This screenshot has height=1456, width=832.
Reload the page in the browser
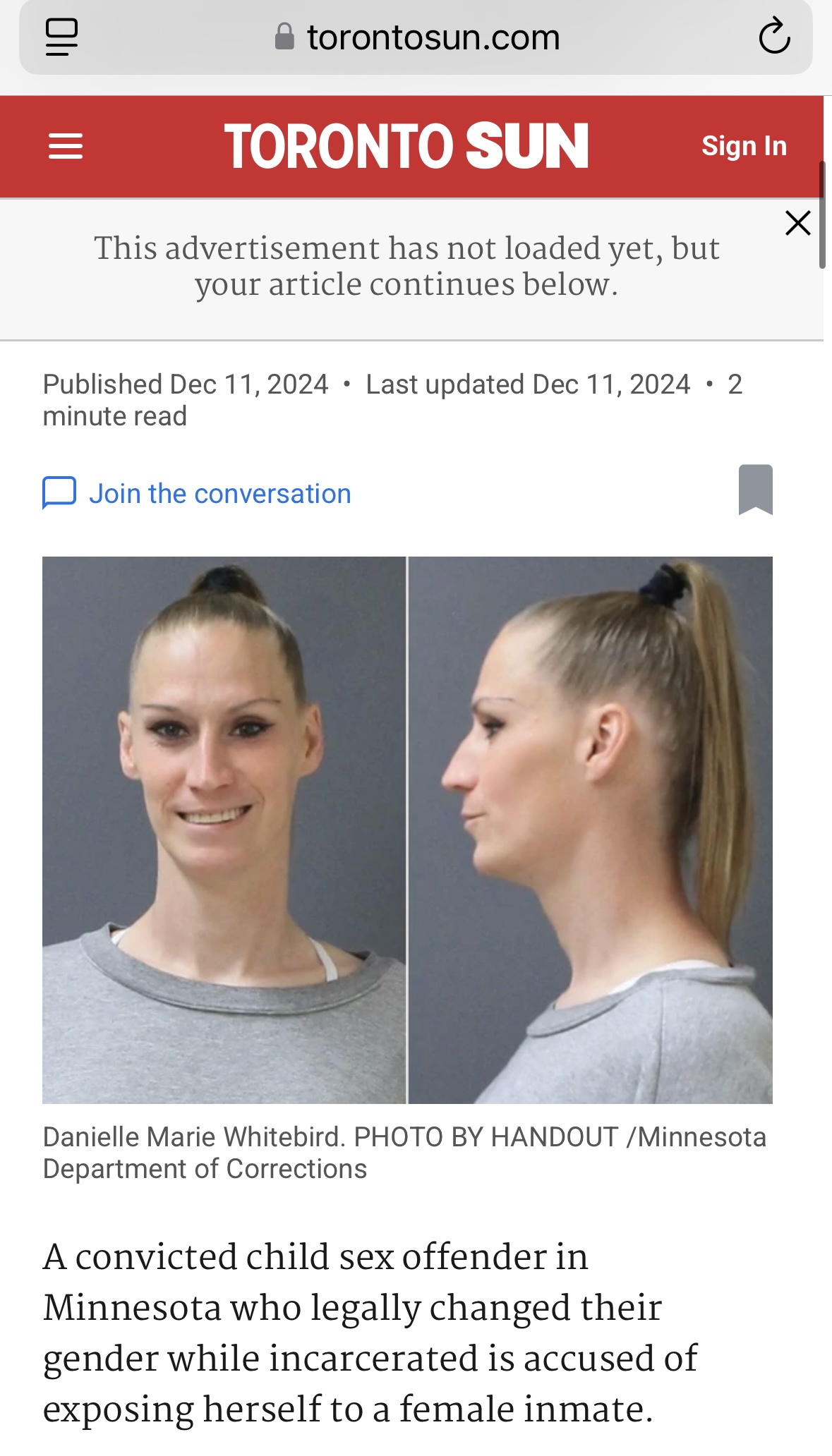774,36
